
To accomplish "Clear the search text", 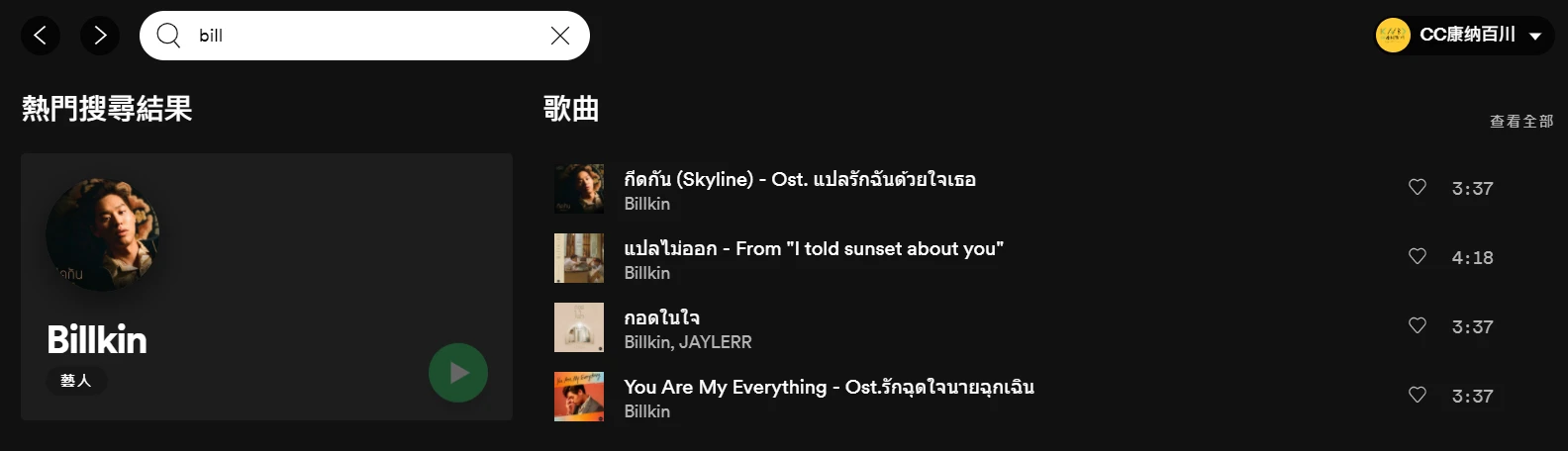I will [559, 36].
